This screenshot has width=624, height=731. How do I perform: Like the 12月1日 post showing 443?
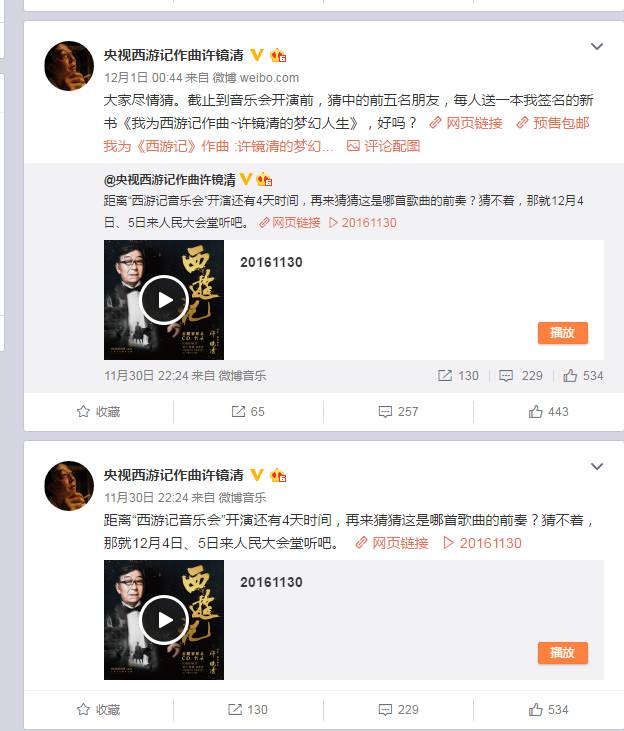pos(548,411)
